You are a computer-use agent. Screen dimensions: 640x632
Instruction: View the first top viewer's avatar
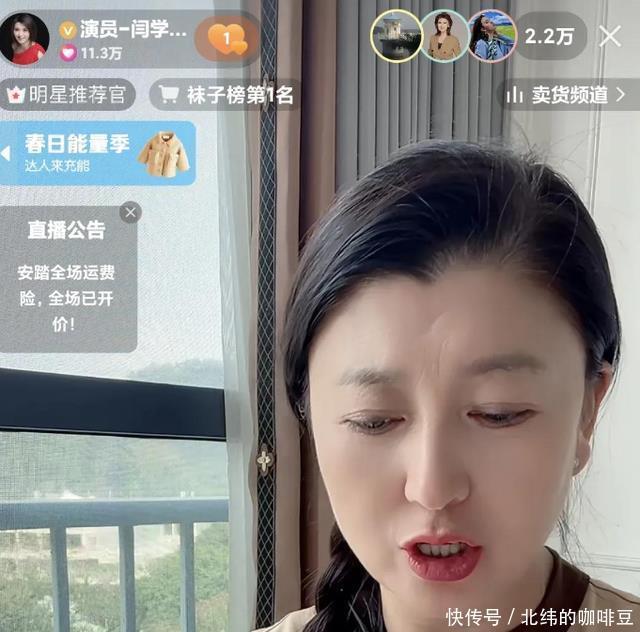tap(396, 36)
